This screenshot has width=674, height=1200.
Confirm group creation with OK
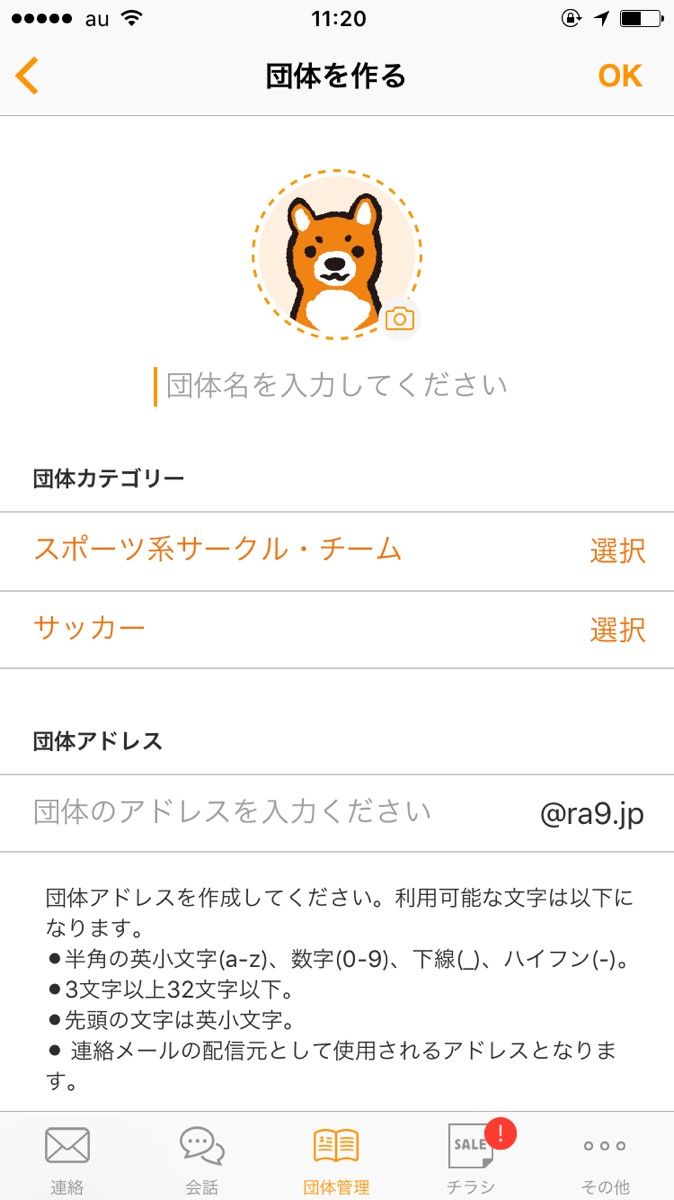pyautogui.click(x=619, y=76)
